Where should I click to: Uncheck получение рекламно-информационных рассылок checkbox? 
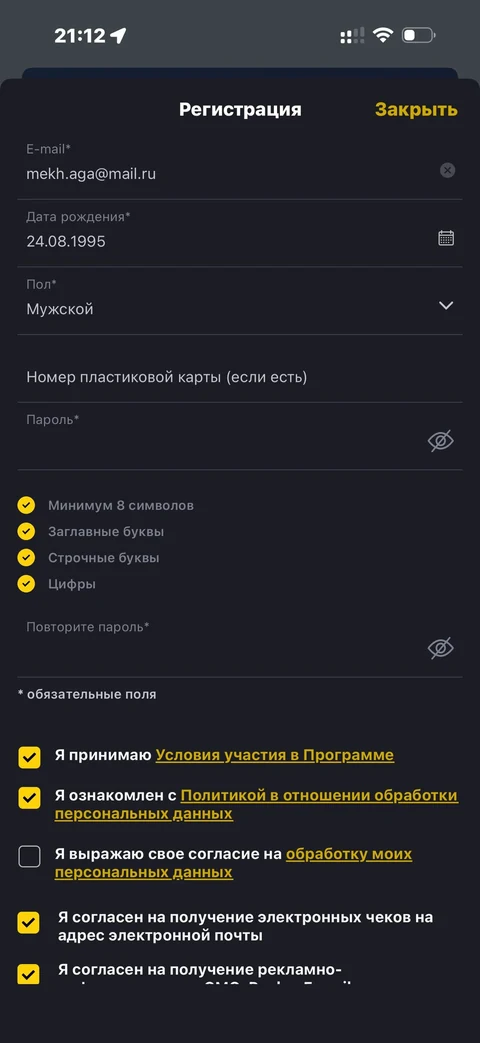pos(28,974)
